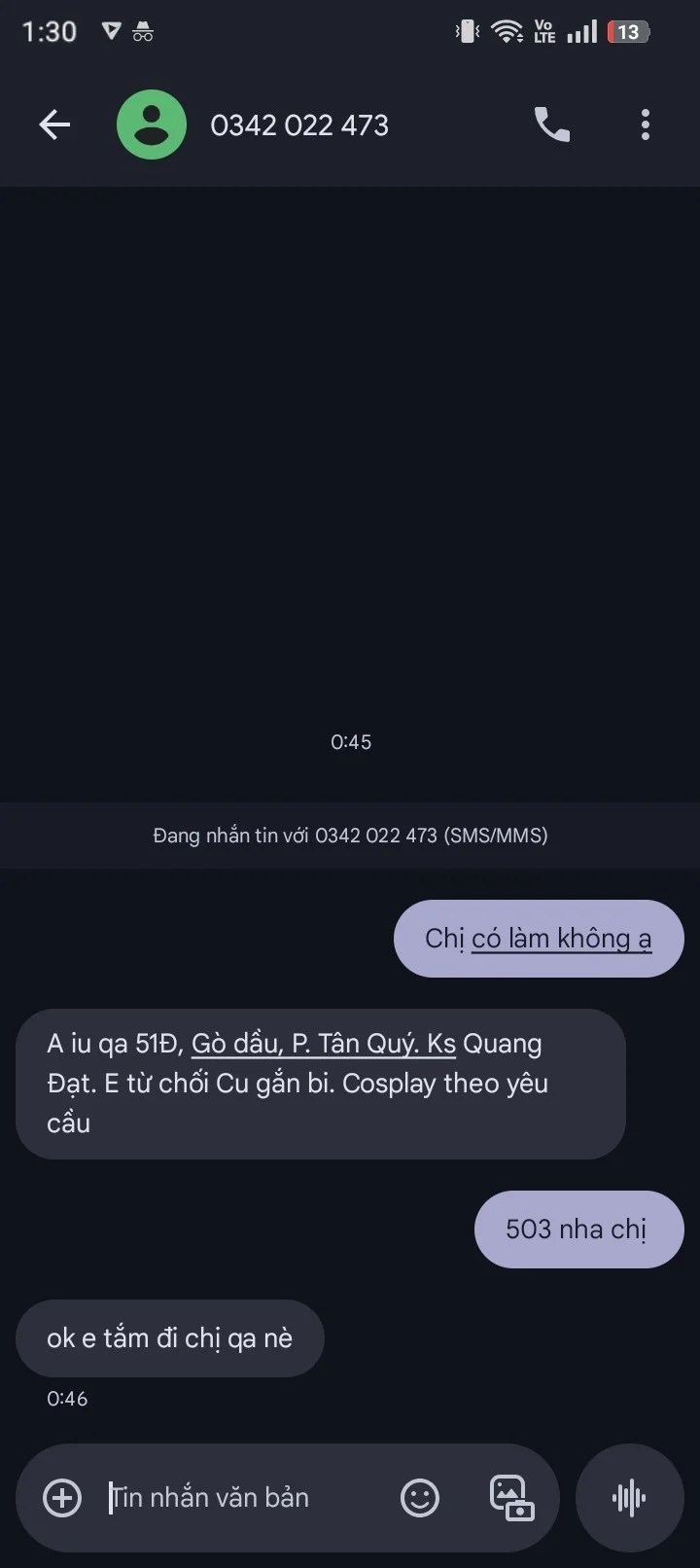Record a voice message
Screen dimensions: 700x1568
pyautogui.click(x=629, y=1497)
